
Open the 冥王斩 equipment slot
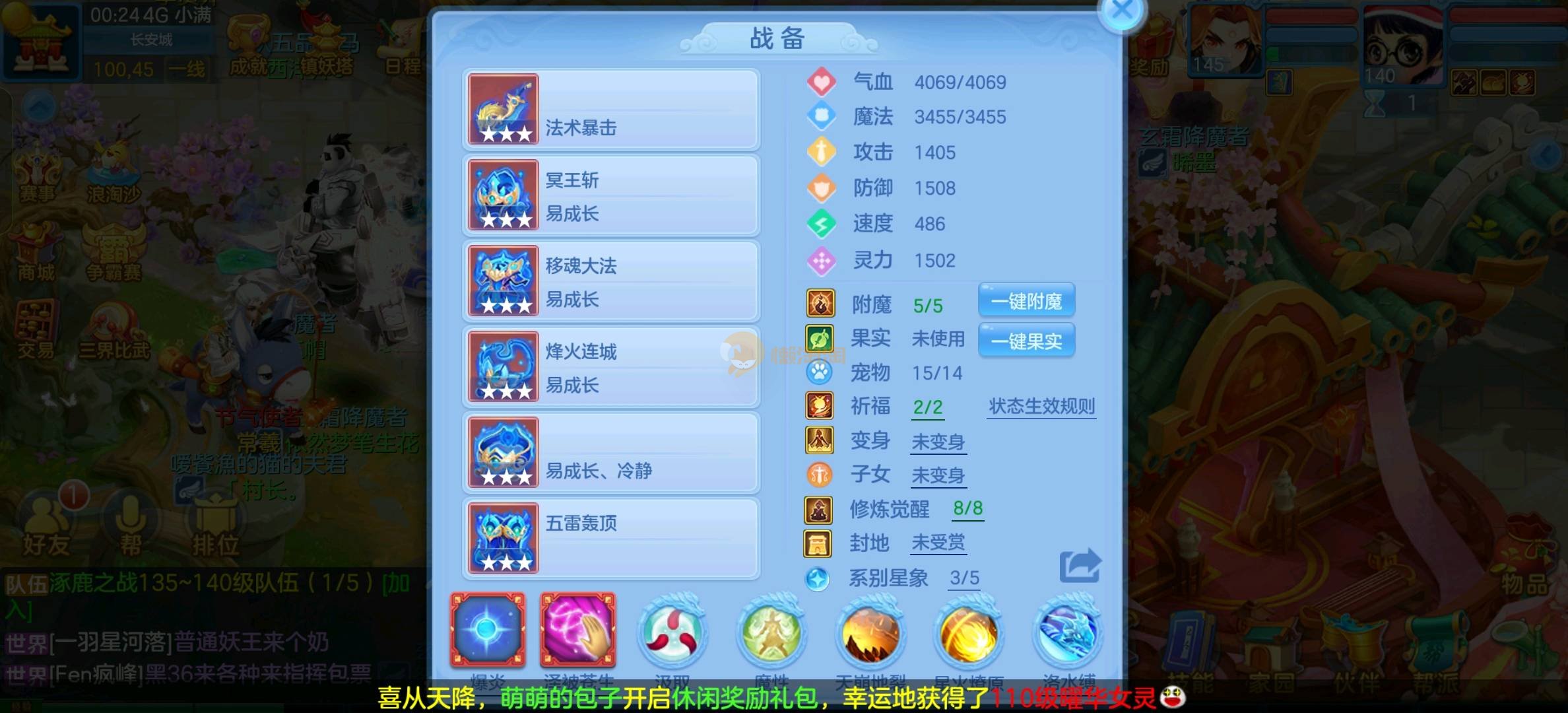[611, 195]
